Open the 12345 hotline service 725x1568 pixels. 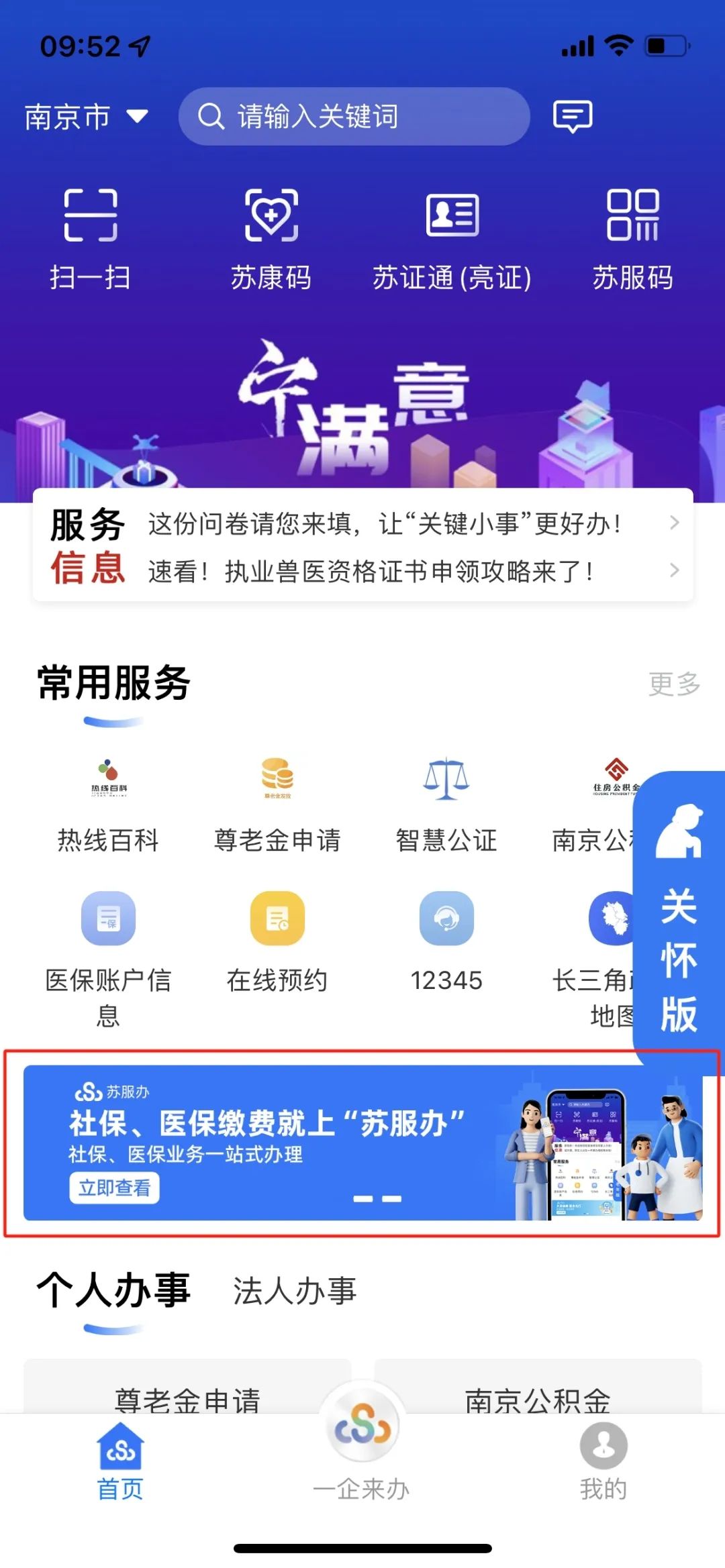[x=446, y=941]
